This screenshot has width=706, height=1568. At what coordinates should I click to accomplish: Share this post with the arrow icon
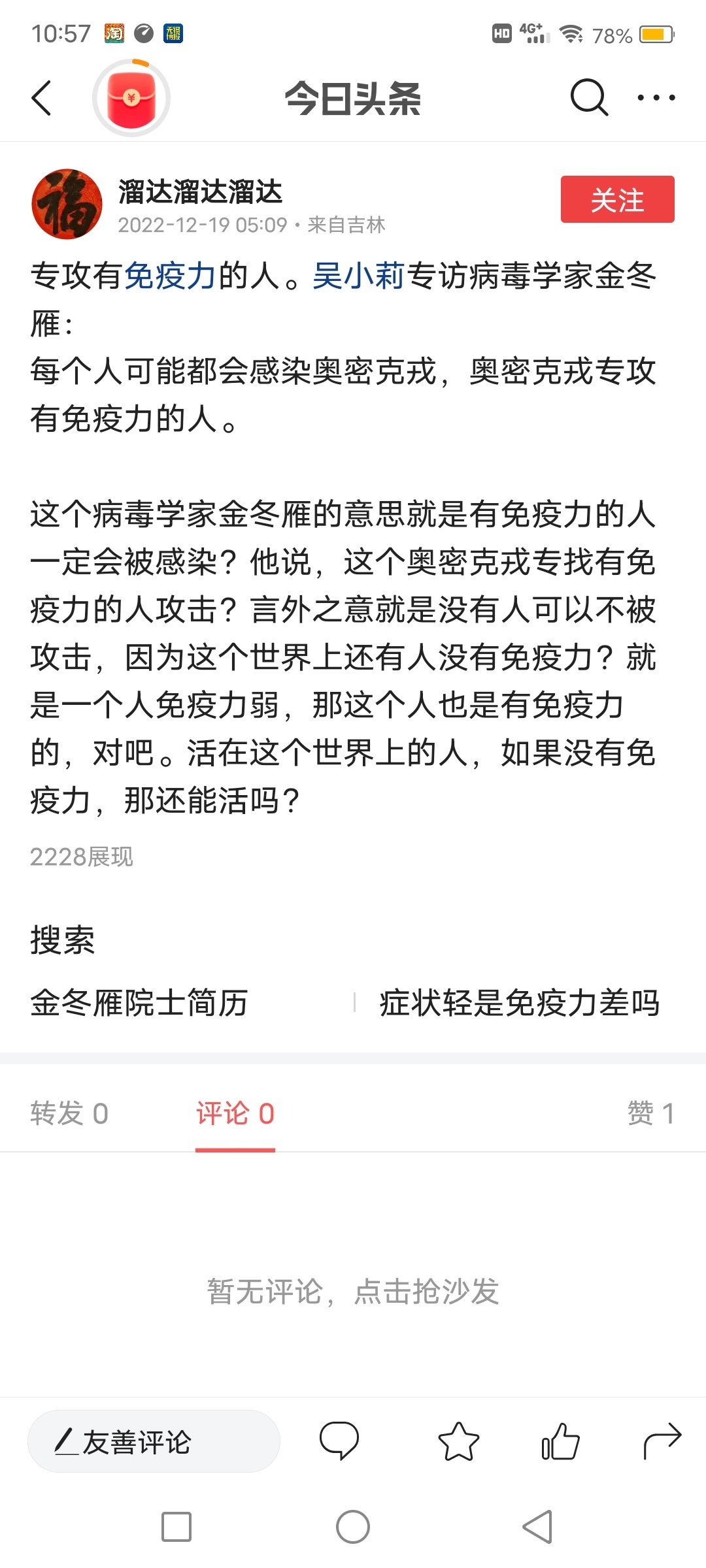click(x=662, y=1441)
